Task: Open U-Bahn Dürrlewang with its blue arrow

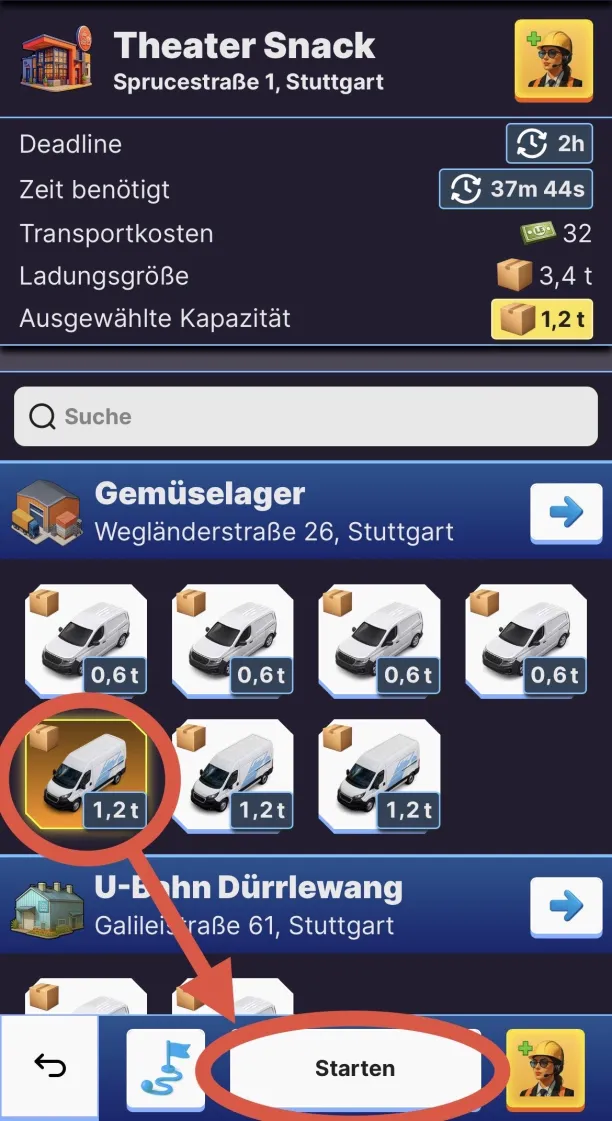Action: pyautogui.click(x=567, y=906)
